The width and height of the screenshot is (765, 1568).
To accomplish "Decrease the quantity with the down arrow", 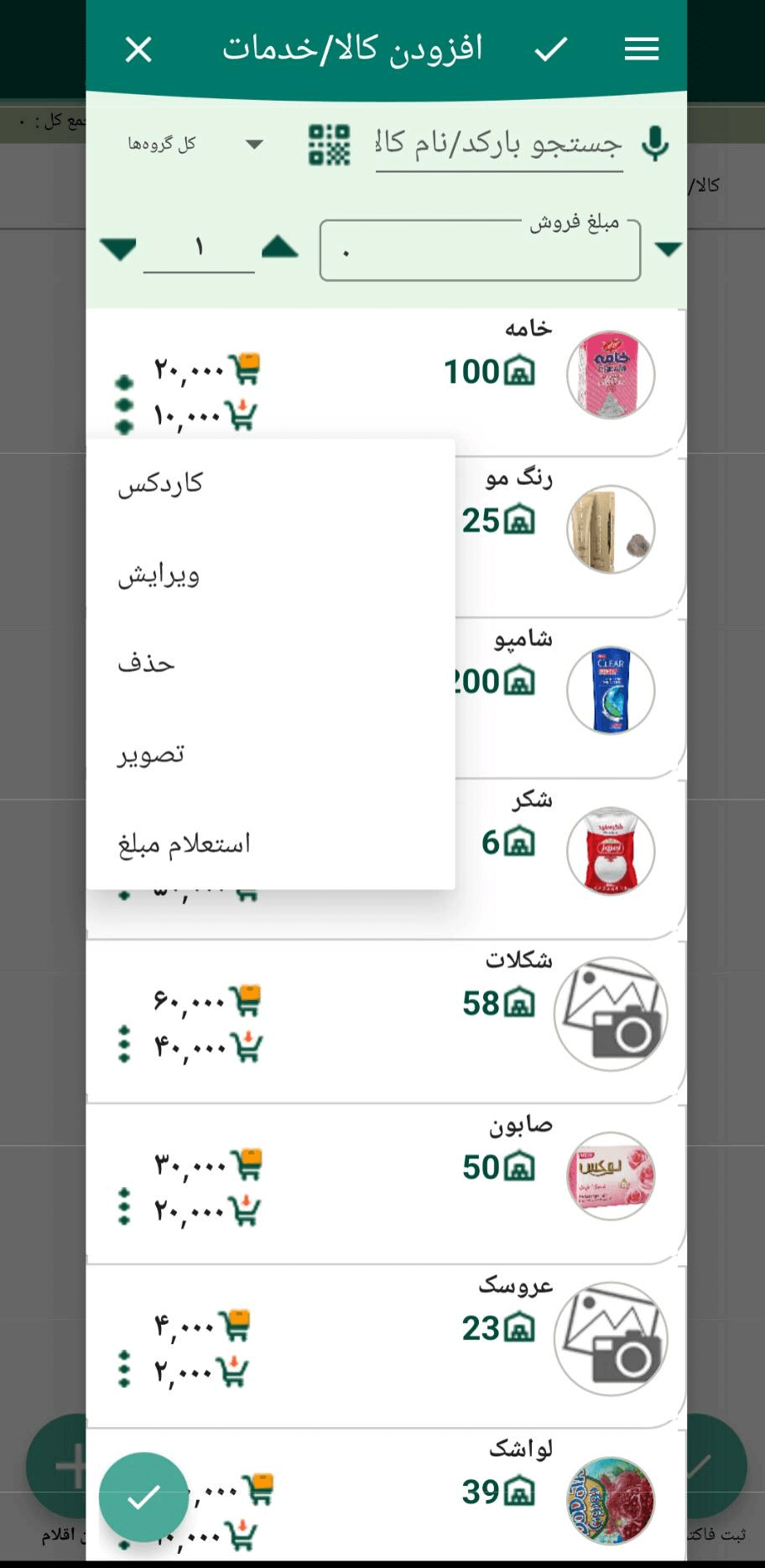I will 118,249.
